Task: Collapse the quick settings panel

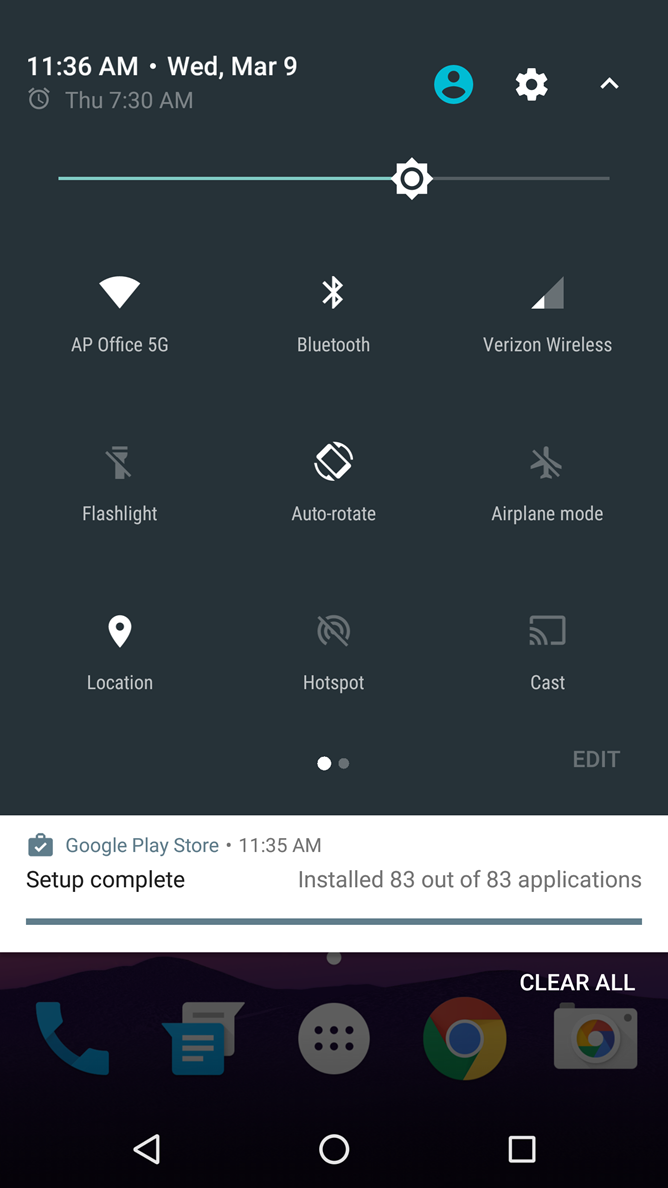Action: 610,84
